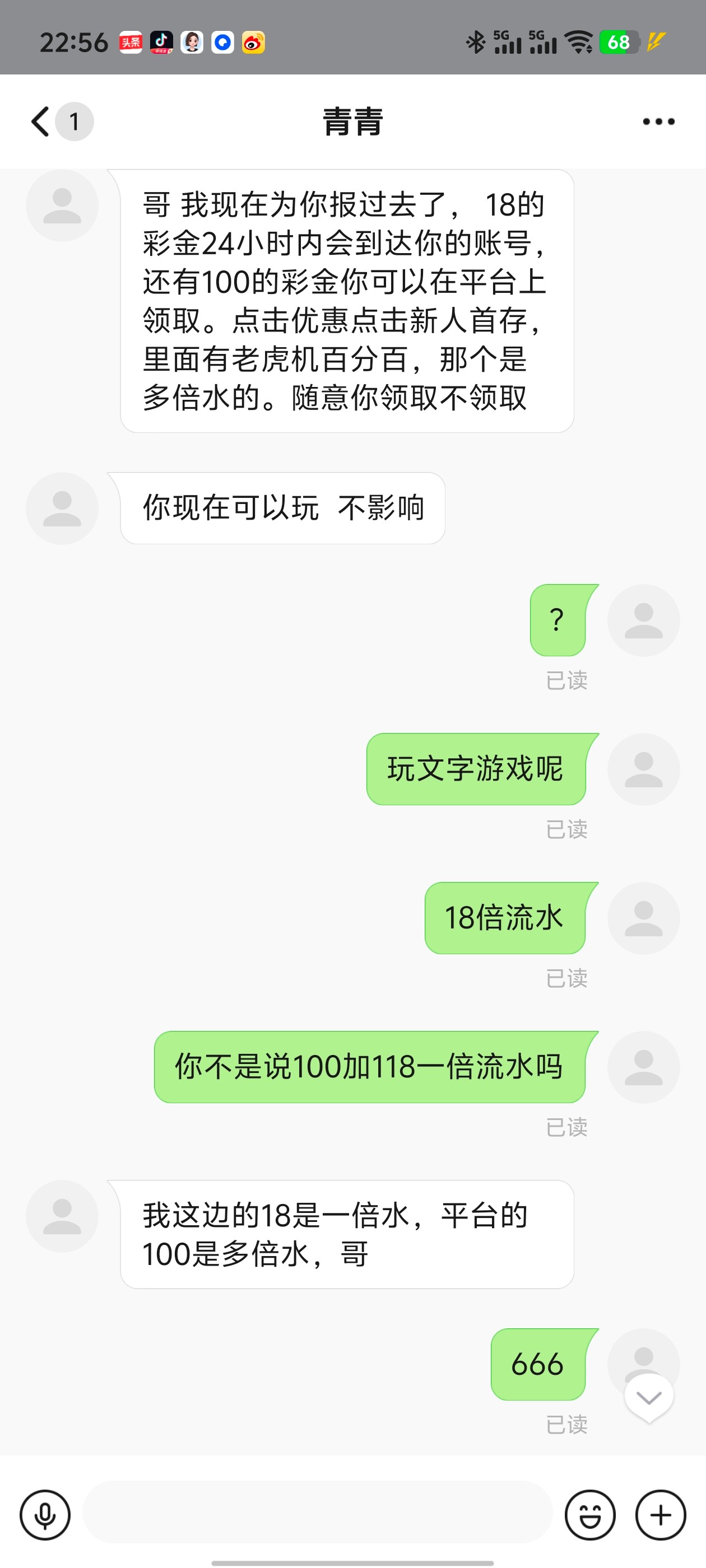The image size is (706, 1568).
Task: Open the sender's avatar beside "你现在可以玩 不影响"
Action: point(62,508)
